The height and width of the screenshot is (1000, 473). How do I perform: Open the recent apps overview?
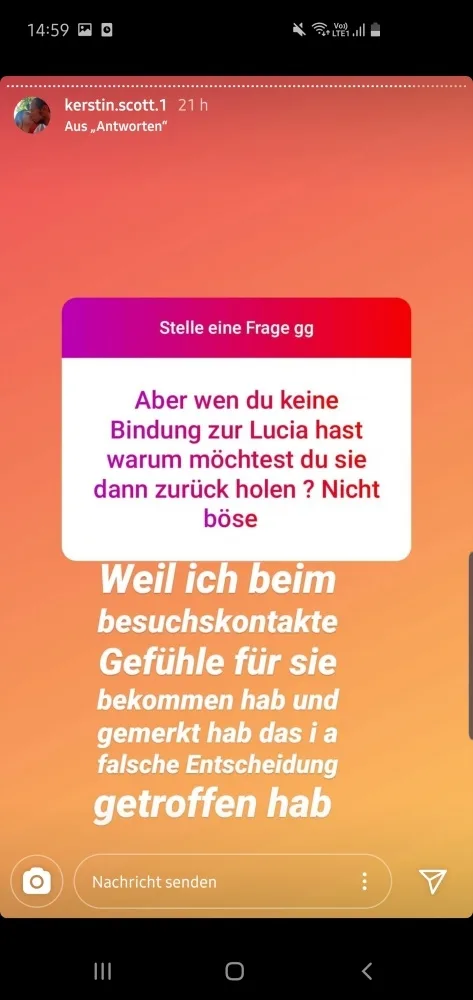pos(103,971)
